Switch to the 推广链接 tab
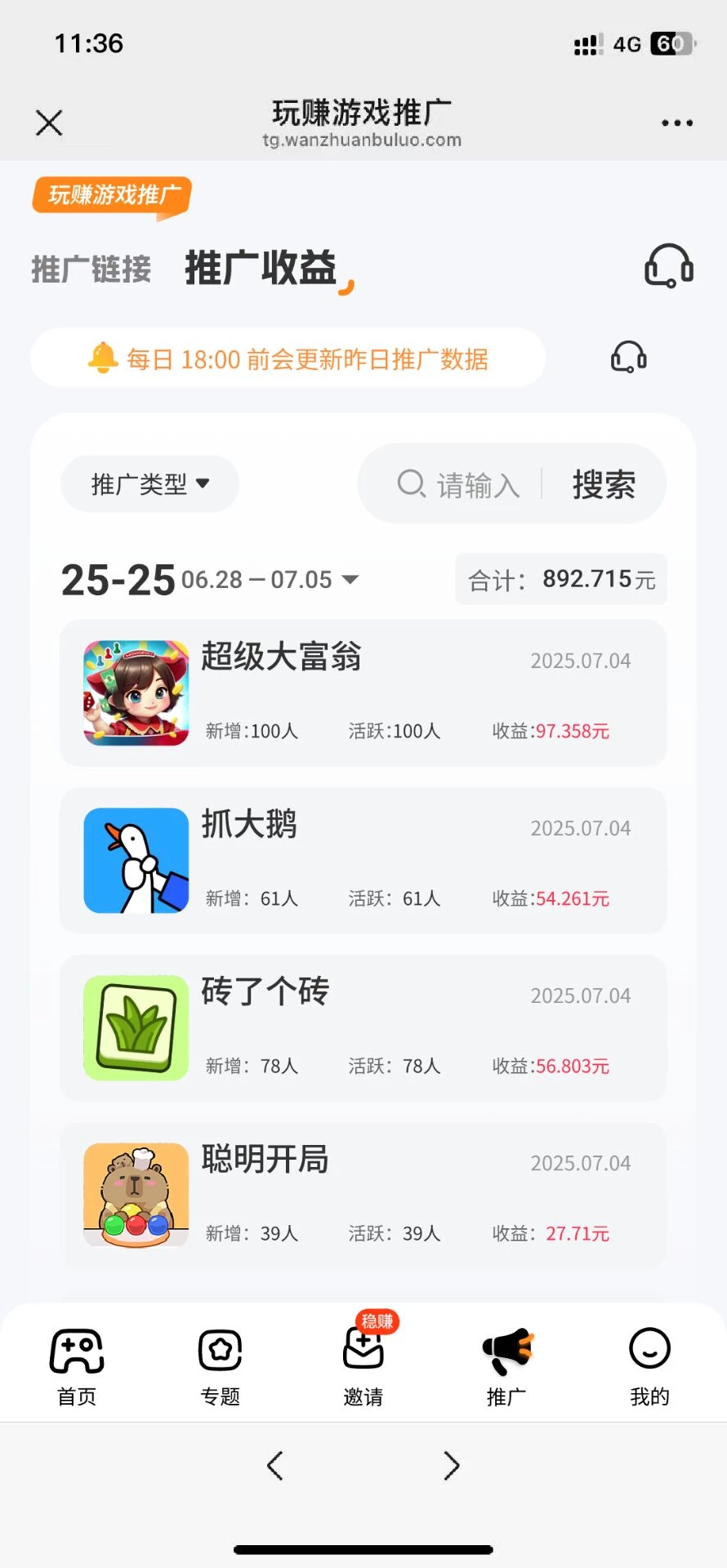Screen dimensions: 727x1568 [x=91, y=269]
